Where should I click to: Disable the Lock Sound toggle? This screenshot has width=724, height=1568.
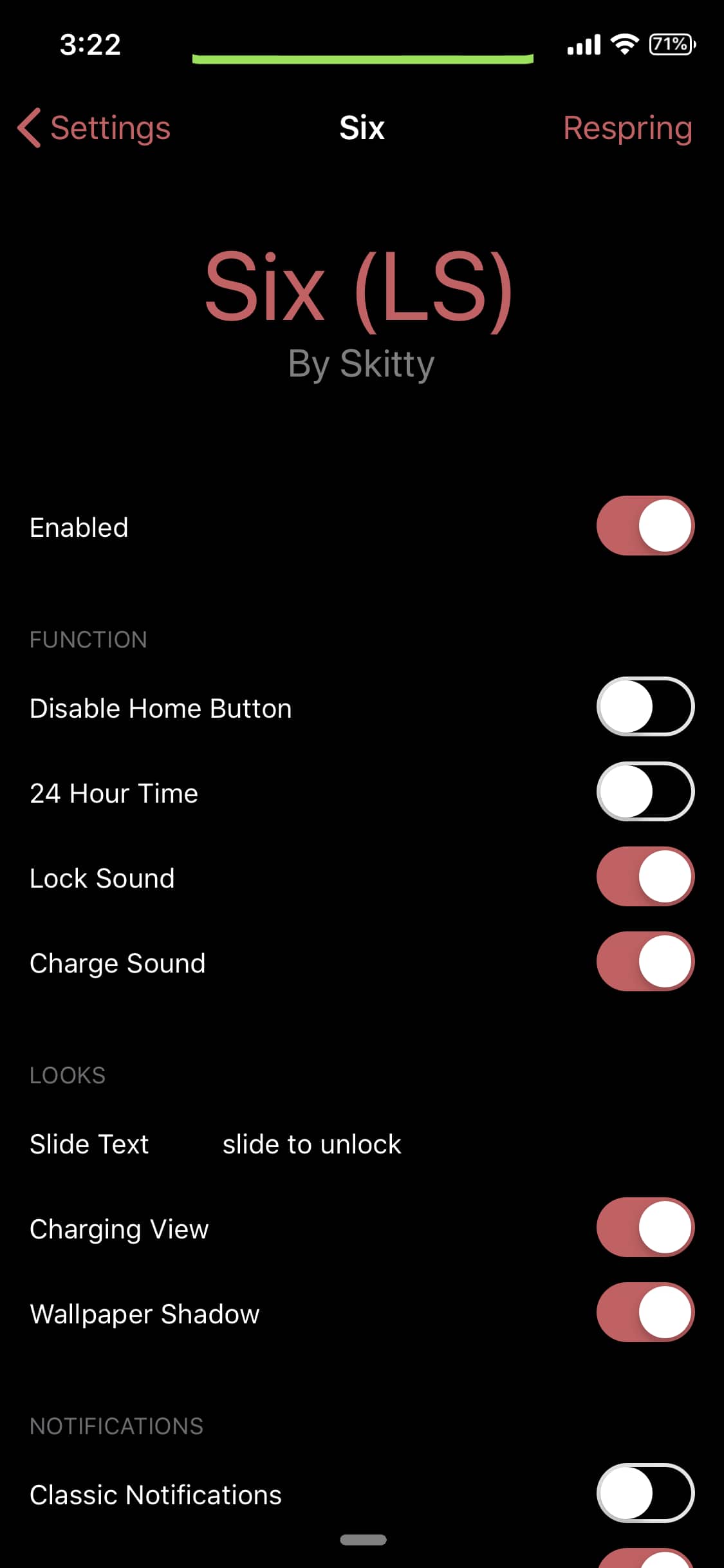645,877
